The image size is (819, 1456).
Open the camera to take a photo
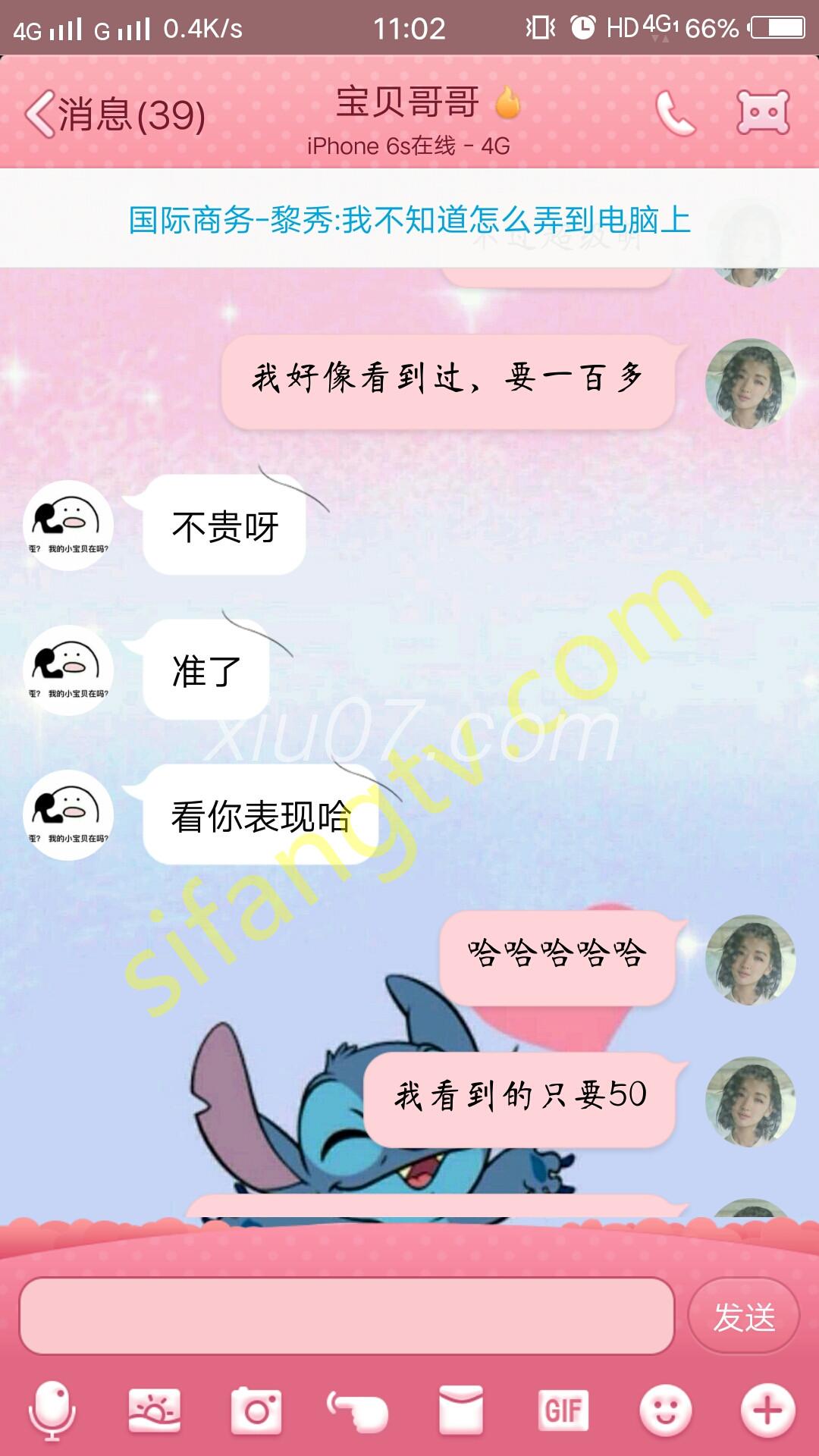click(256, 1410)
